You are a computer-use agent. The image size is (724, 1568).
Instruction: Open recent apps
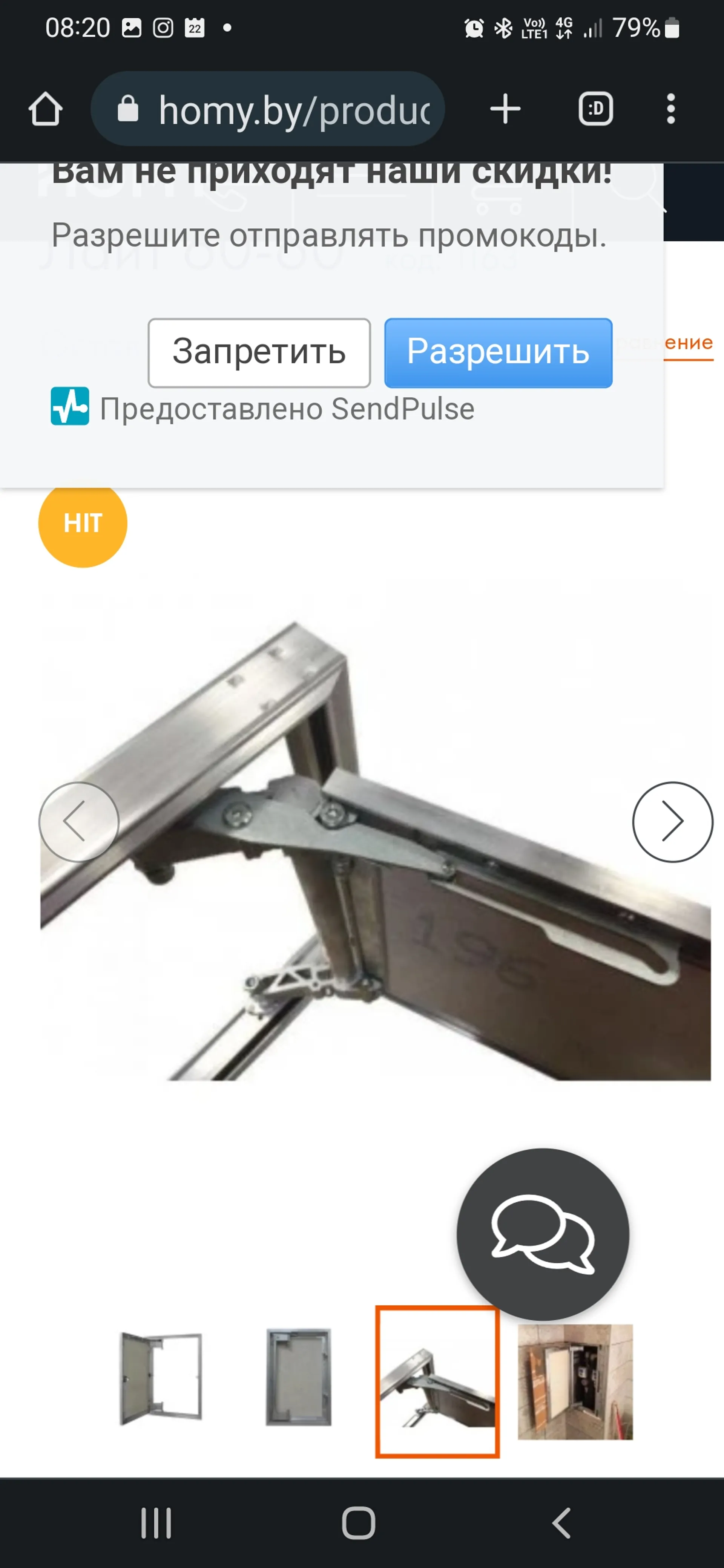[156, 1523]
